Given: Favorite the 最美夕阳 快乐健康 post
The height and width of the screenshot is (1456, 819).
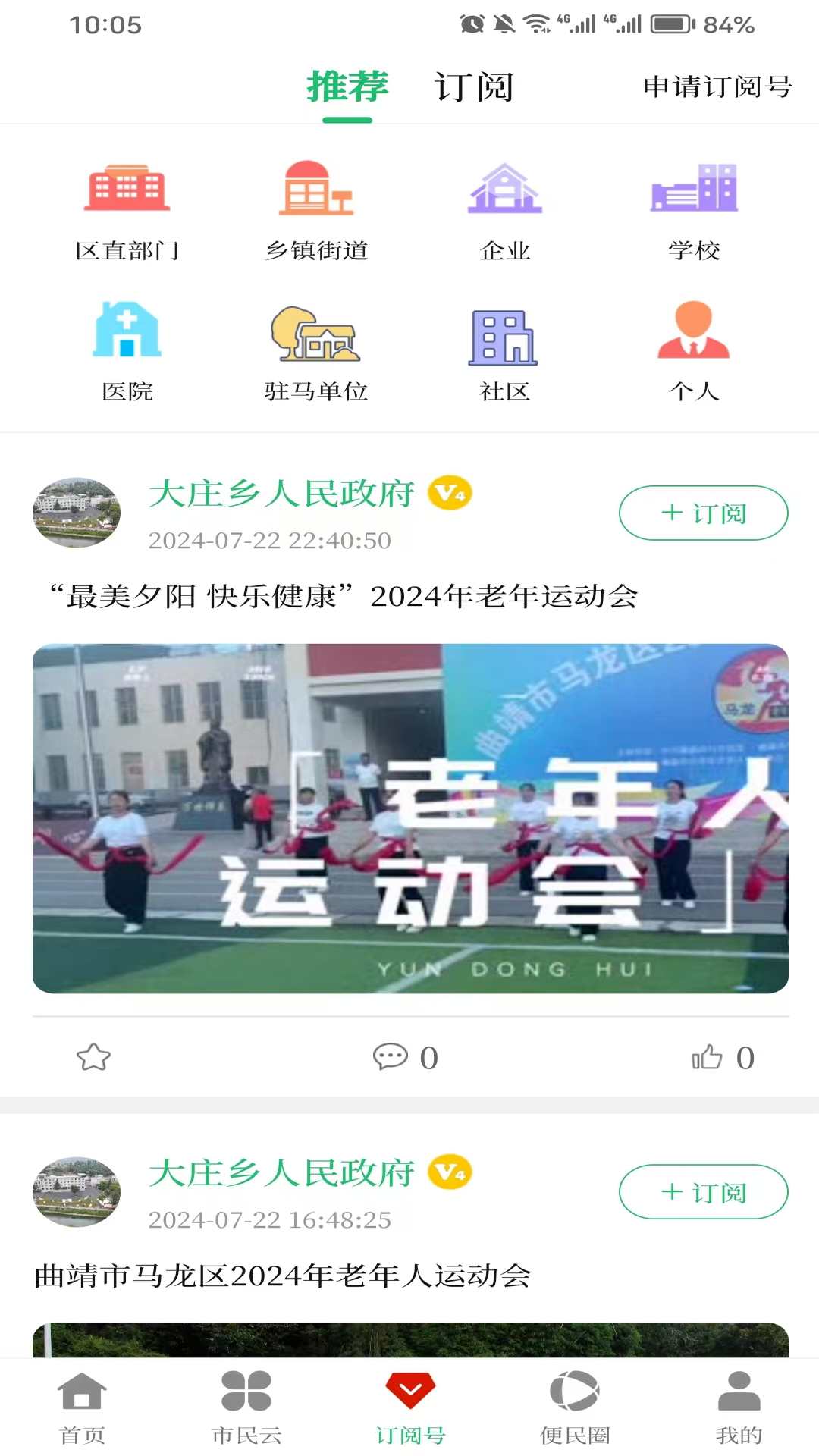Looking at the screenshot, I should click(x=94, y=1057).
